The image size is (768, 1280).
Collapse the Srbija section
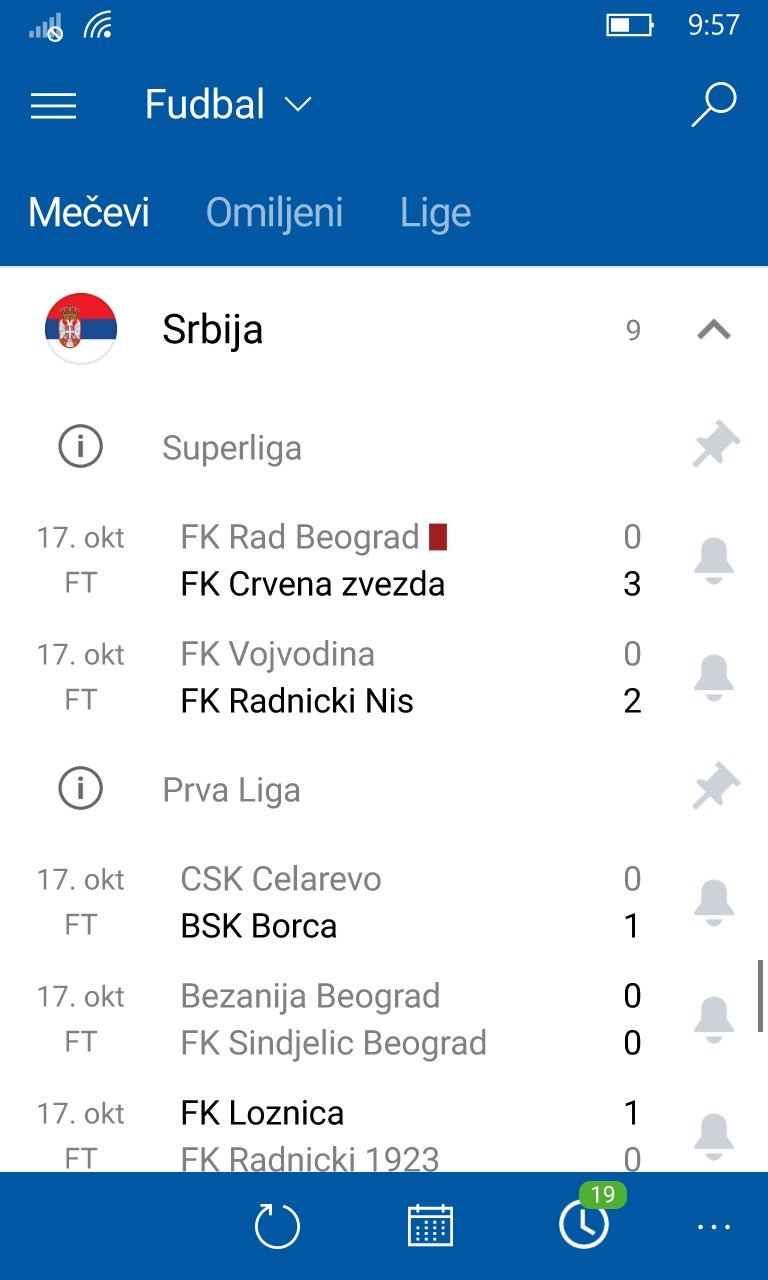(713, 330)
